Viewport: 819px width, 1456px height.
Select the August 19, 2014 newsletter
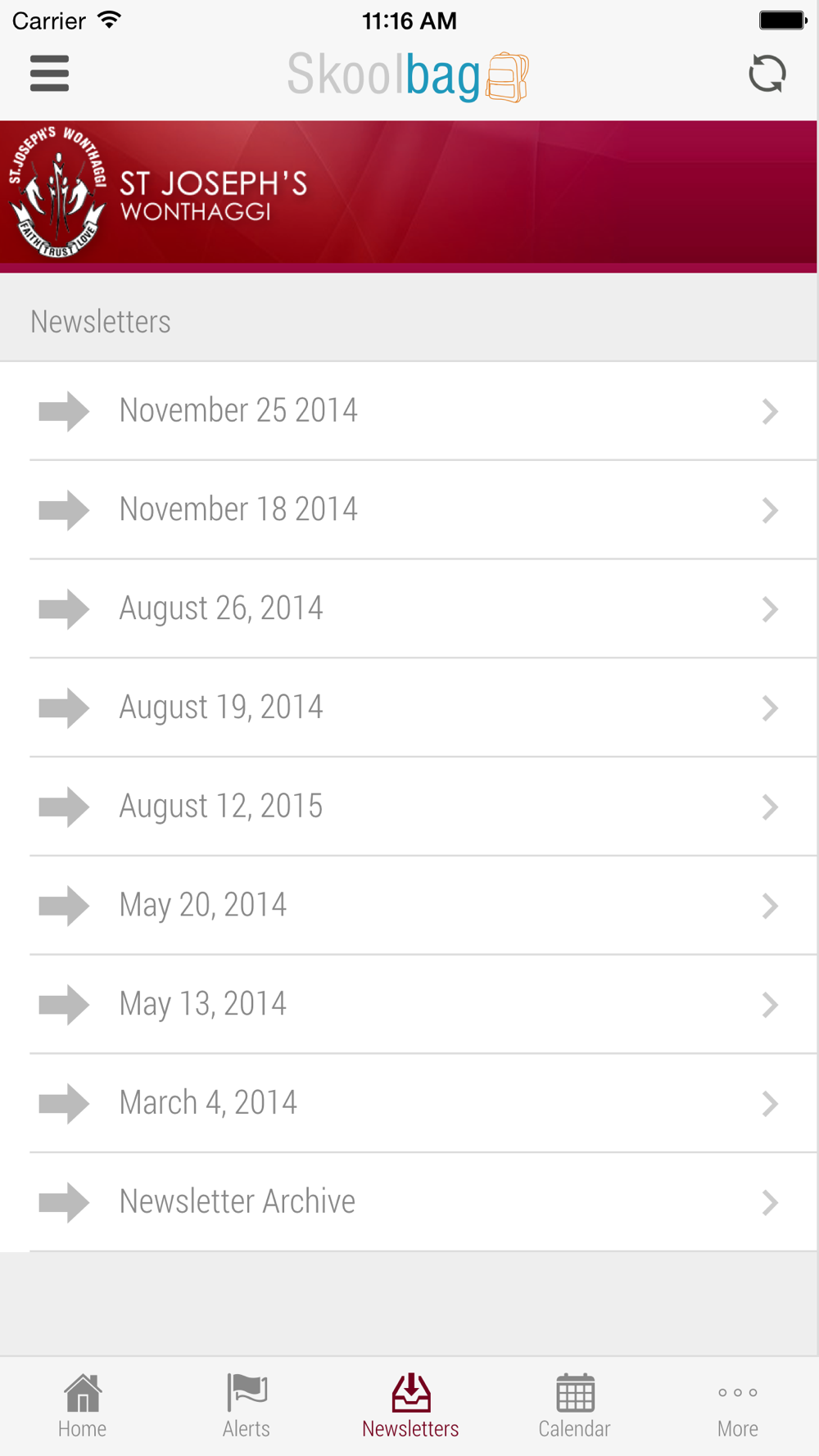tap(409, 708)
